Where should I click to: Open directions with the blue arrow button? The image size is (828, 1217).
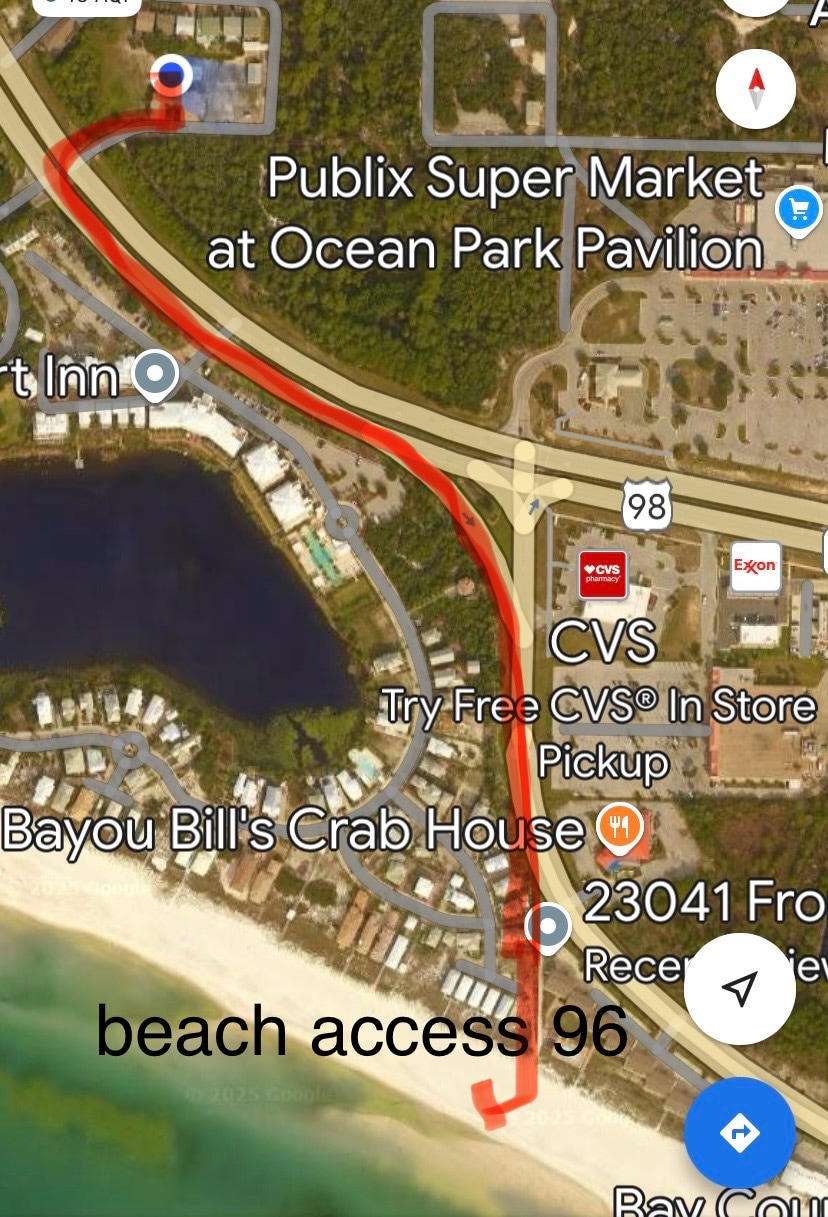pos(739,1132)
